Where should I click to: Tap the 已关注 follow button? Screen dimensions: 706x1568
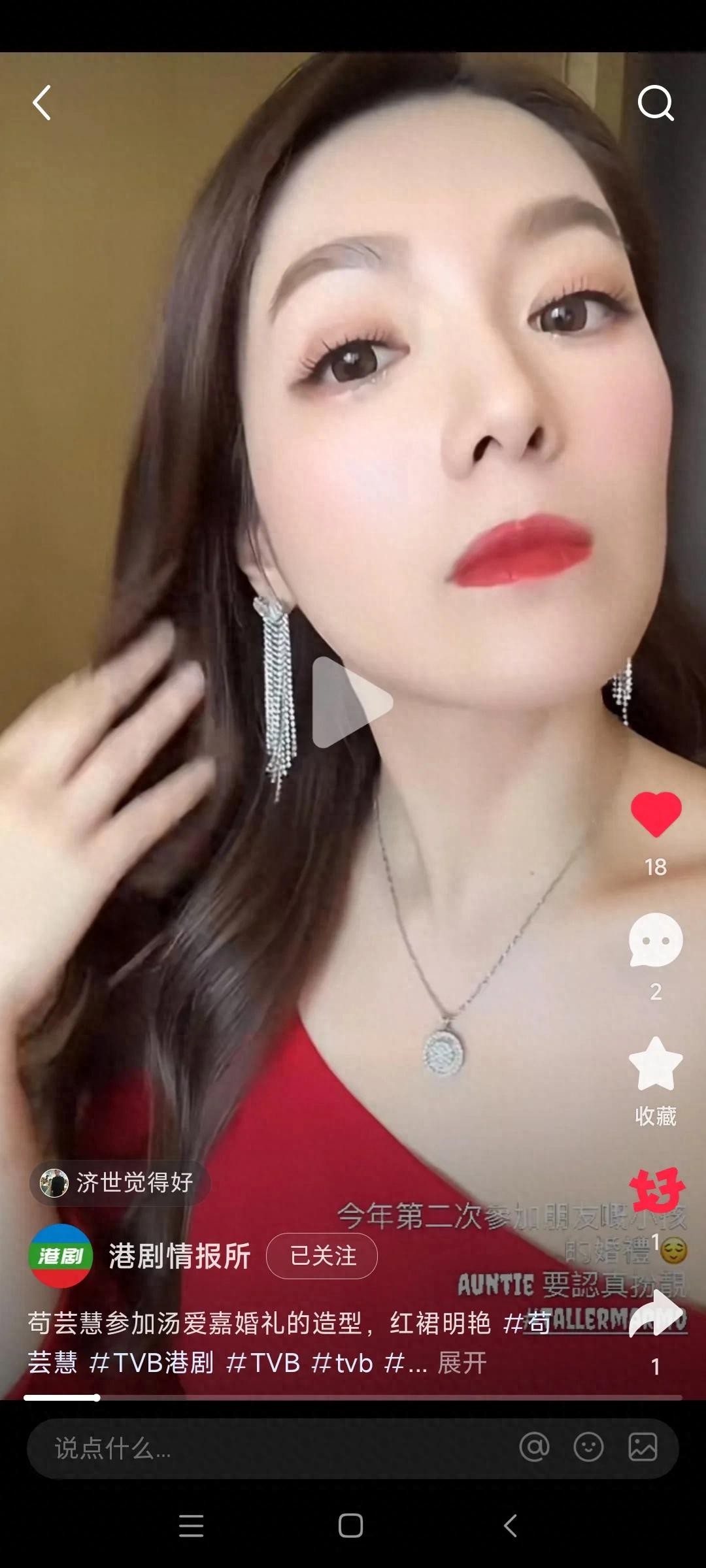(x=322, y=1256)
